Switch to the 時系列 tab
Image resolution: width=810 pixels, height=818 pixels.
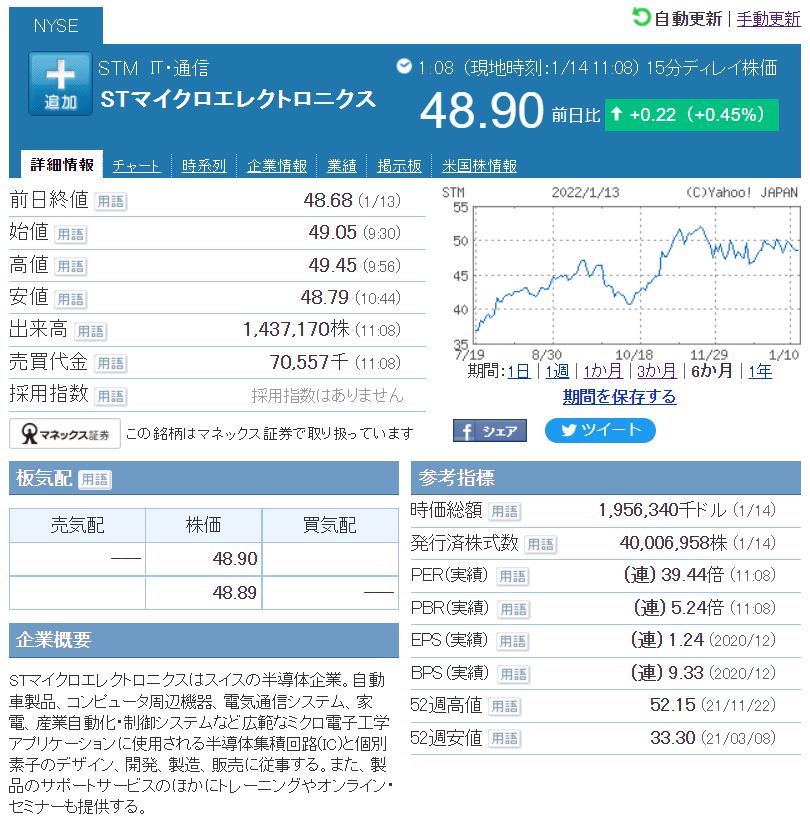point(204,166)
